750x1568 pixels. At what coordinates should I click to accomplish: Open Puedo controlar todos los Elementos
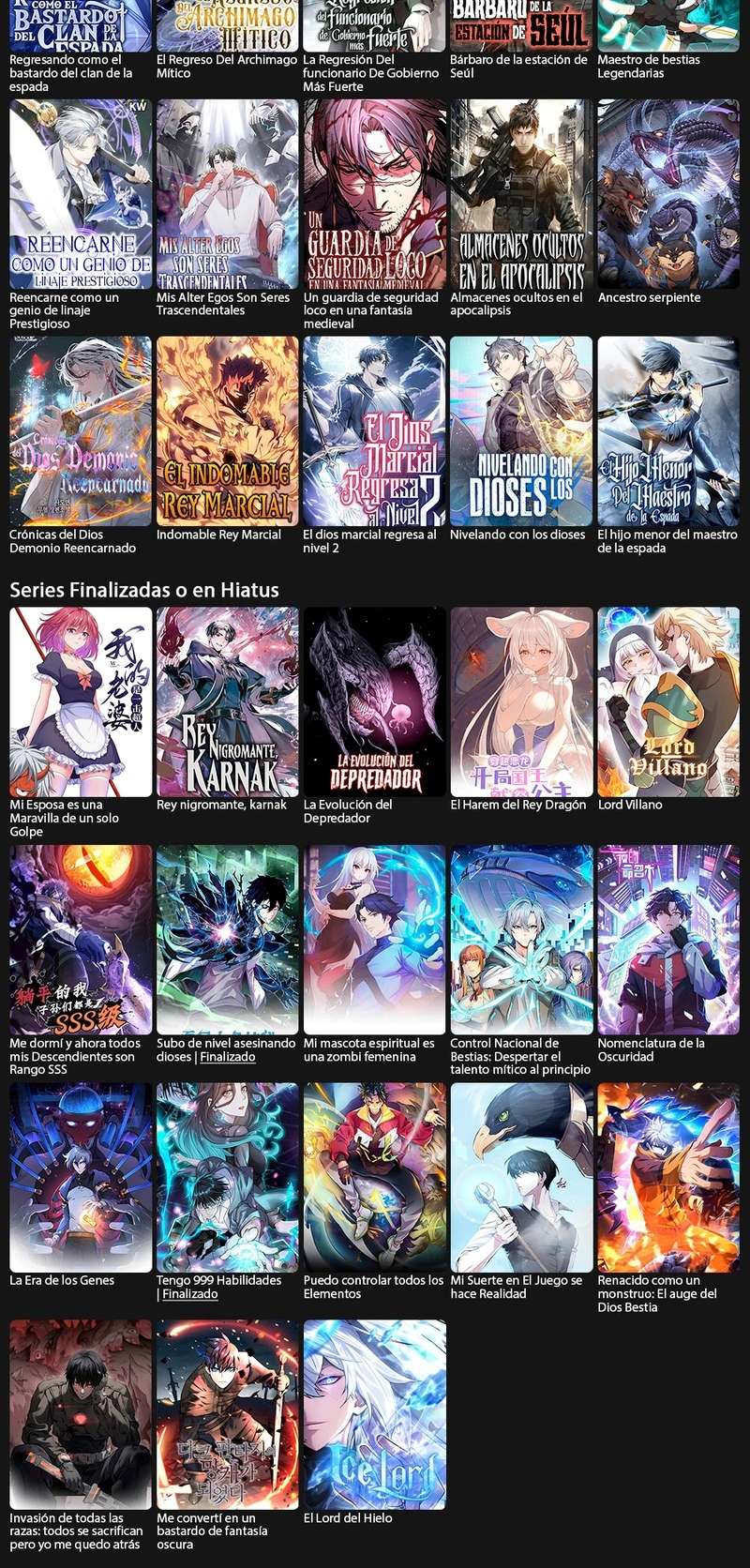tap(375, 1177)
